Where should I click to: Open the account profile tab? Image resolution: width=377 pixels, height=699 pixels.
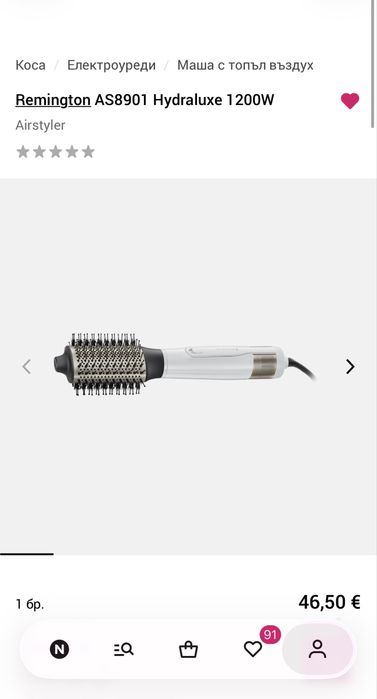point(318,649)
